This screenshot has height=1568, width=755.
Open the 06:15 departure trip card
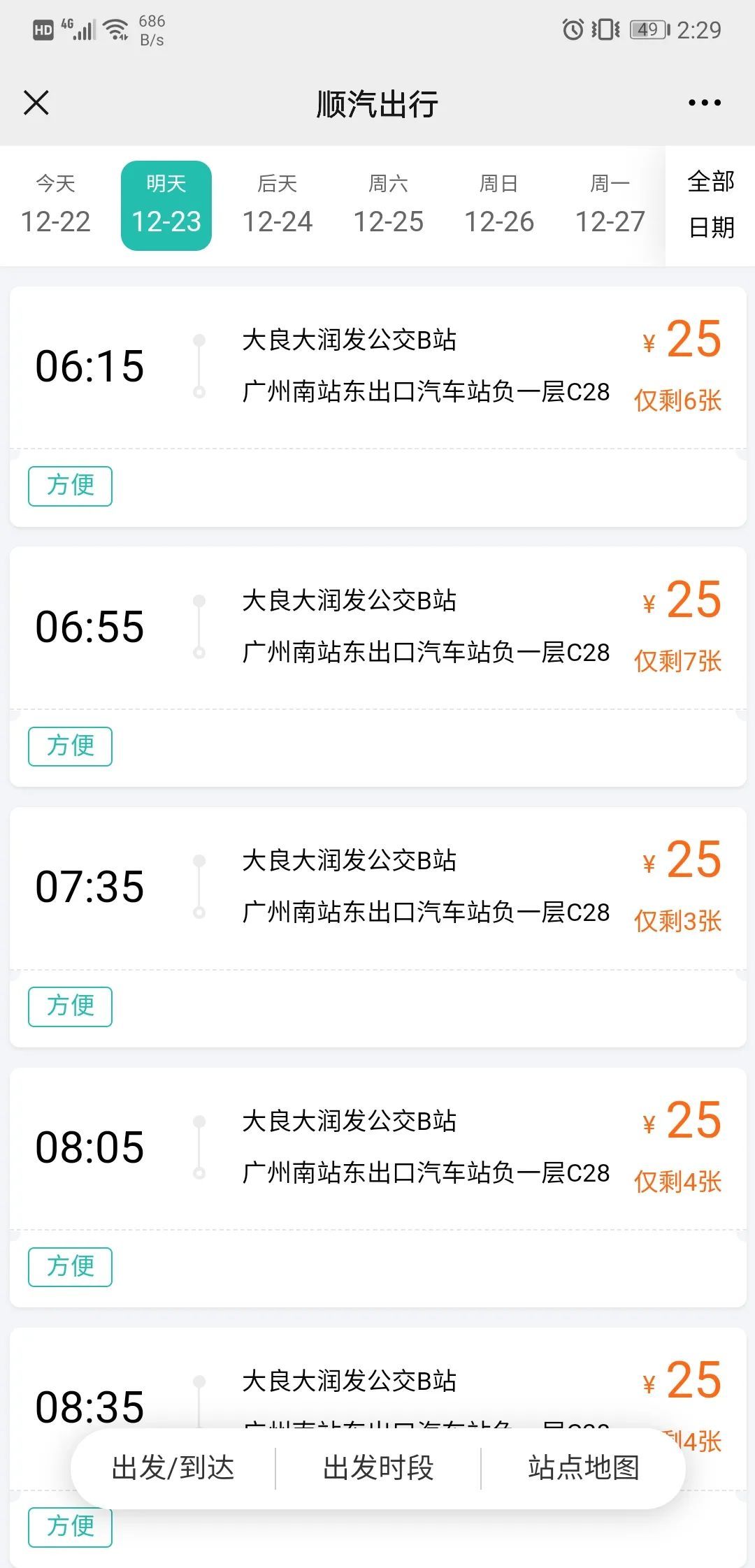377,407
